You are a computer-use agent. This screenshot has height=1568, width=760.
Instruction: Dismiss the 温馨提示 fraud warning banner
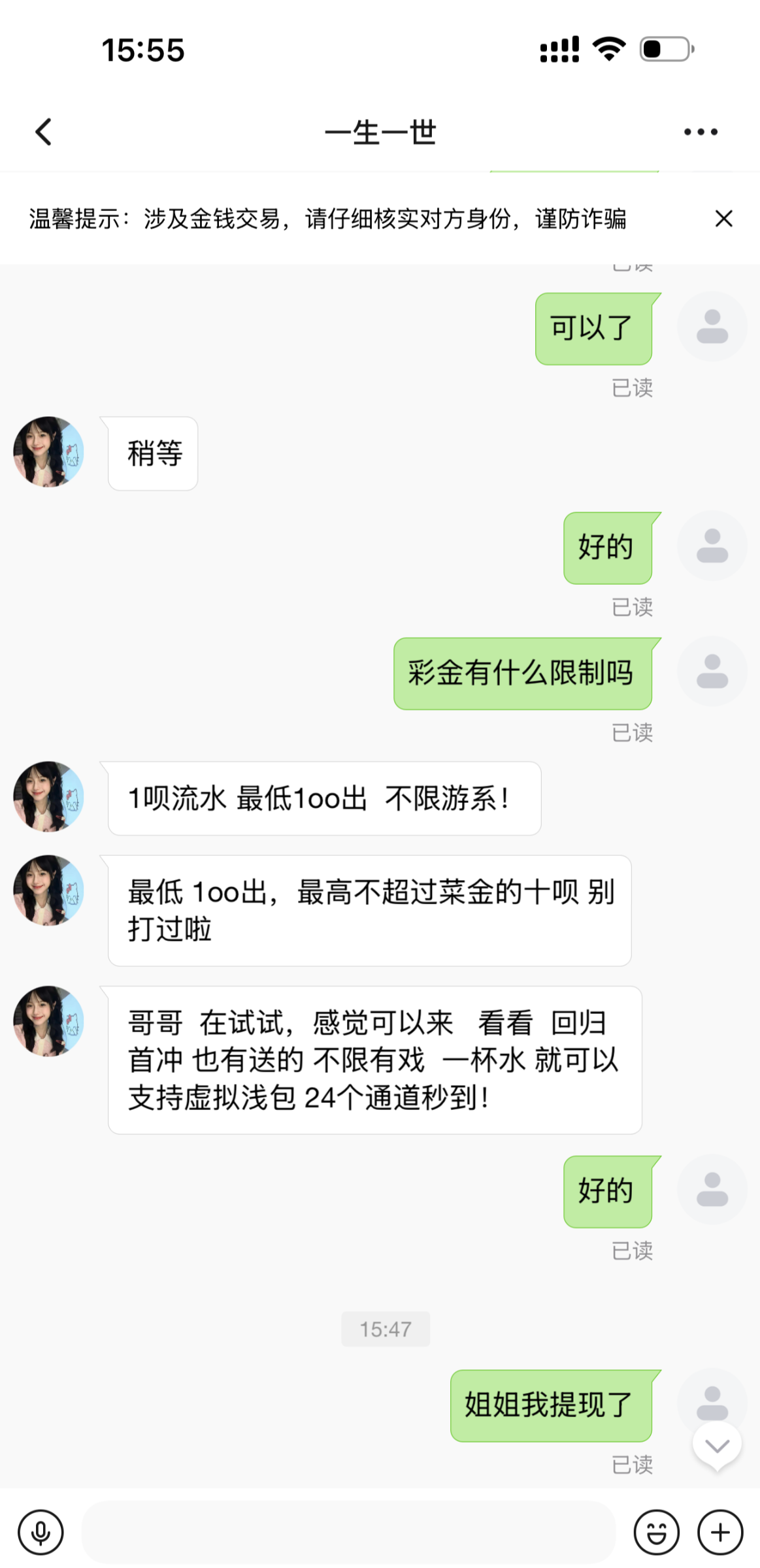(x=723, y=218)
